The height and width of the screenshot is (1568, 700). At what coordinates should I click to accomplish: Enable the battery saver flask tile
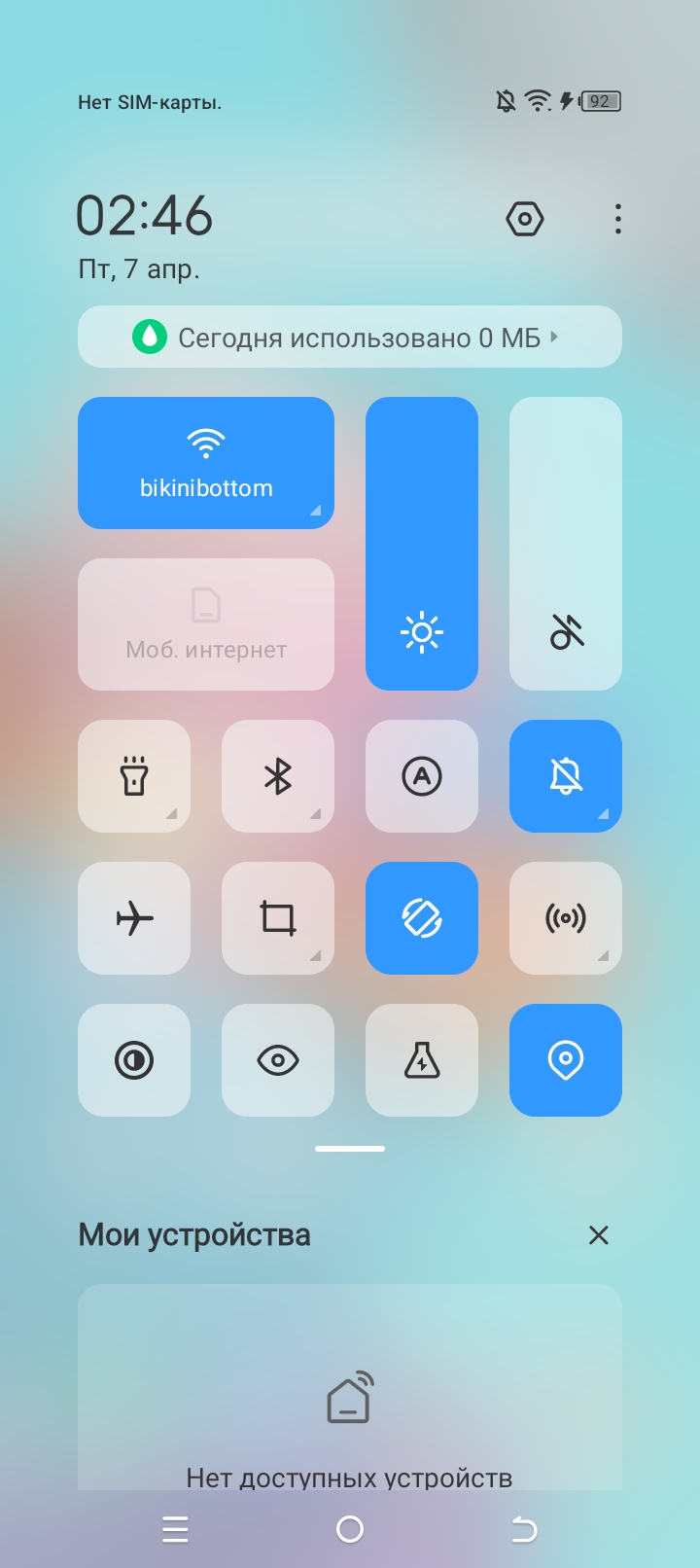click(422, 1060)
